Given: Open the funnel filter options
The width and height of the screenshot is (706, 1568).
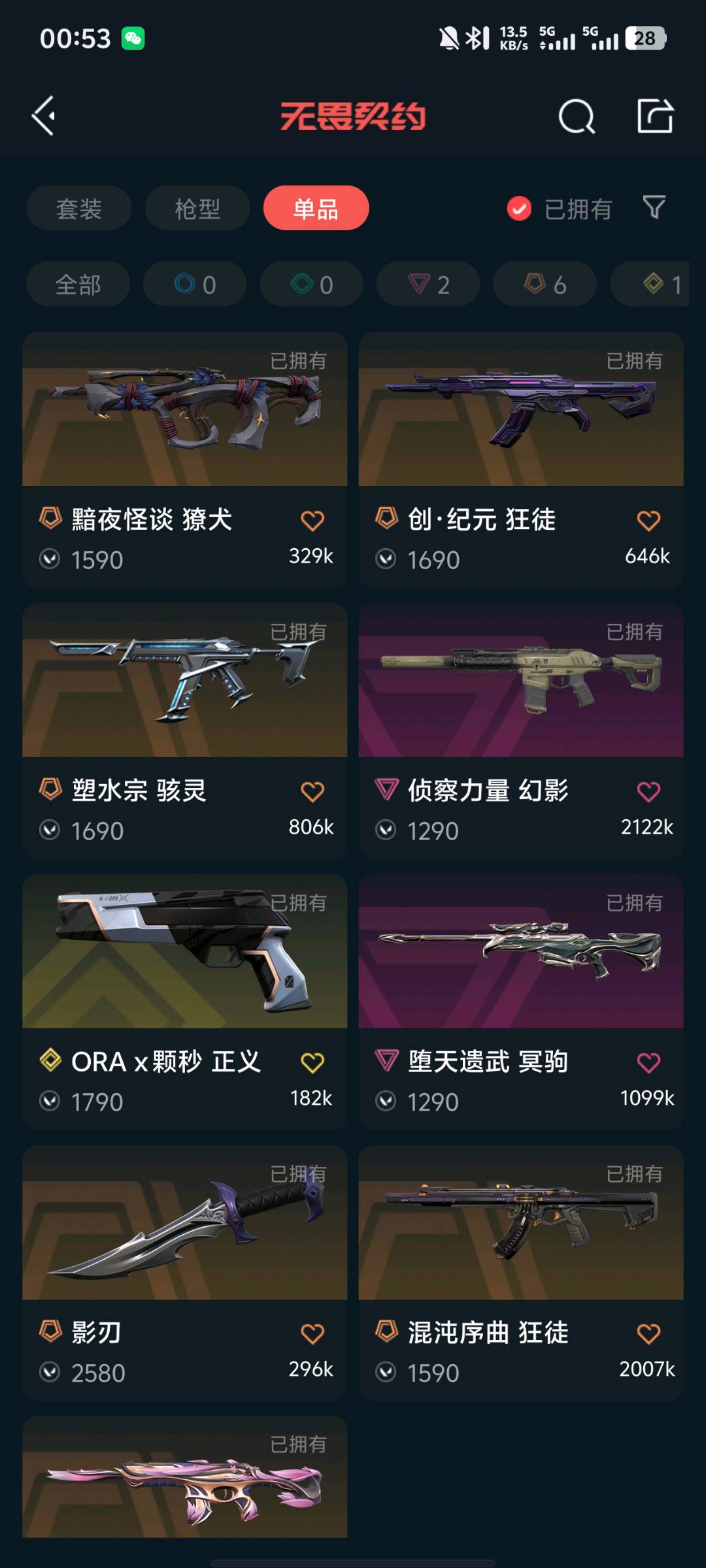Looking at the screenshot, I should click(654, 208).
